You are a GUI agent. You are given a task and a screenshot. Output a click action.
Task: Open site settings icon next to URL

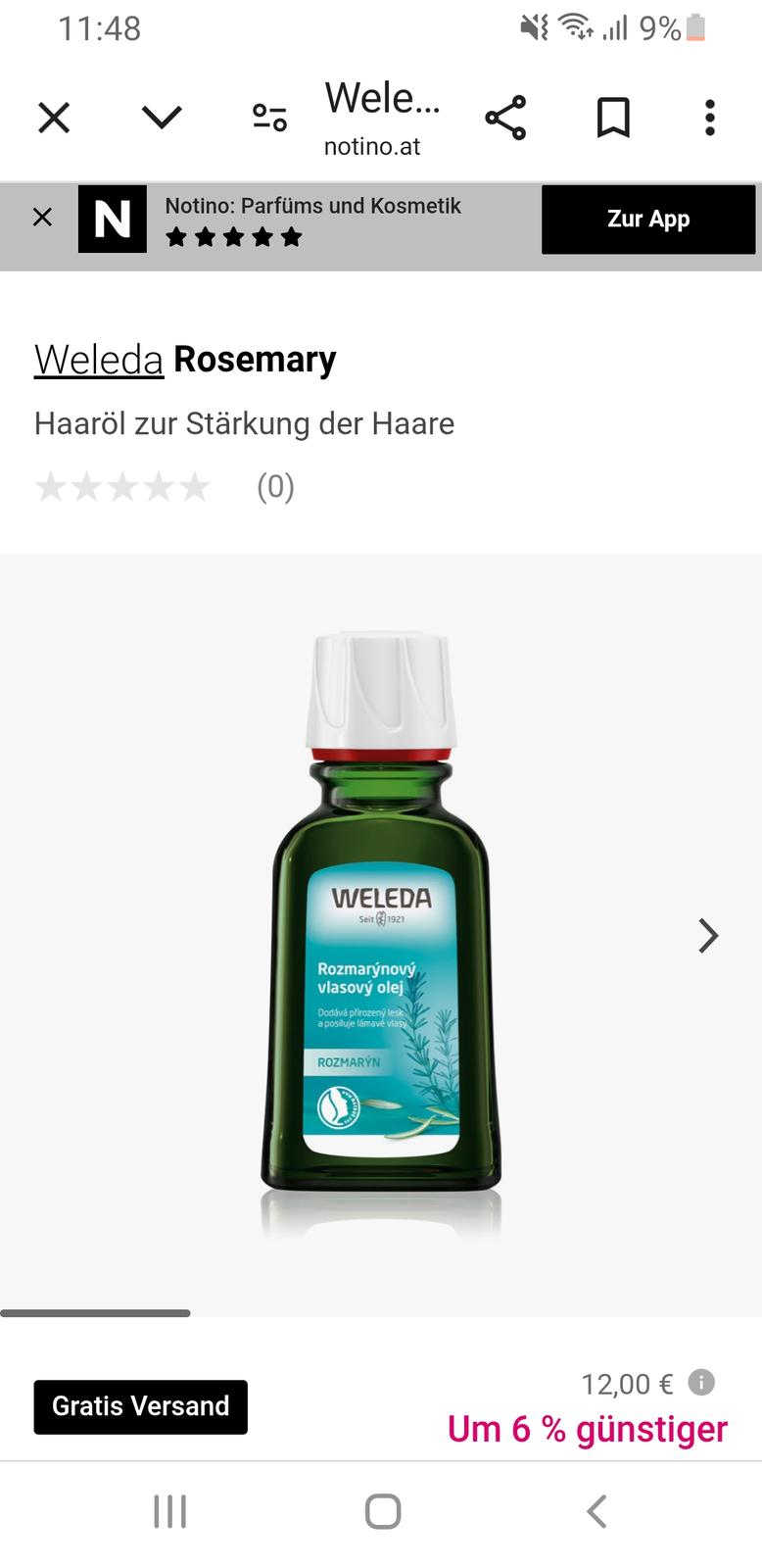269,119
